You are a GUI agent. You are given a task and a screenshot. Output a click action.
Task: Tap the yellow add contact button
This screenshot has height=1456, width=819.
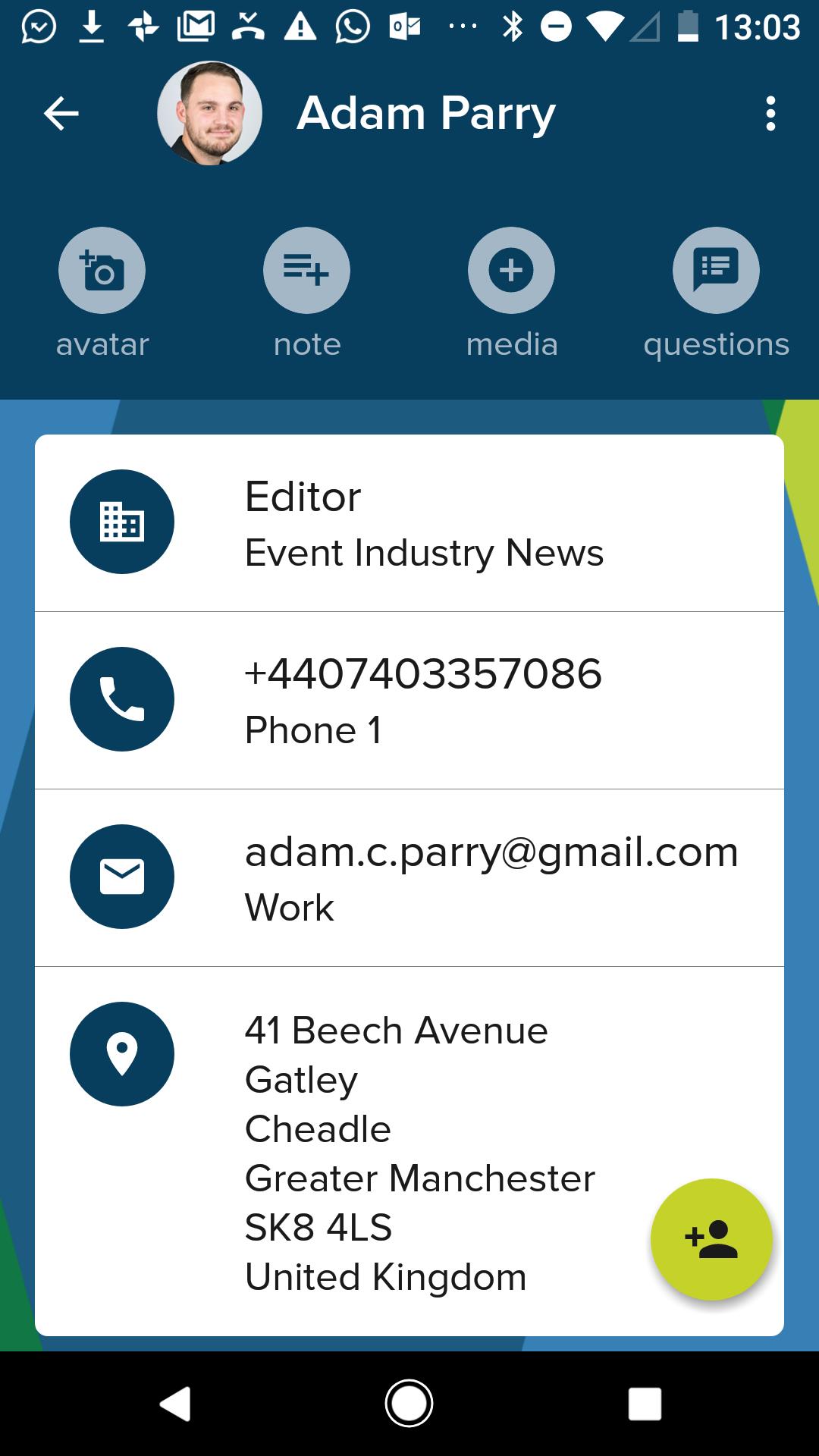point(711,1239)
